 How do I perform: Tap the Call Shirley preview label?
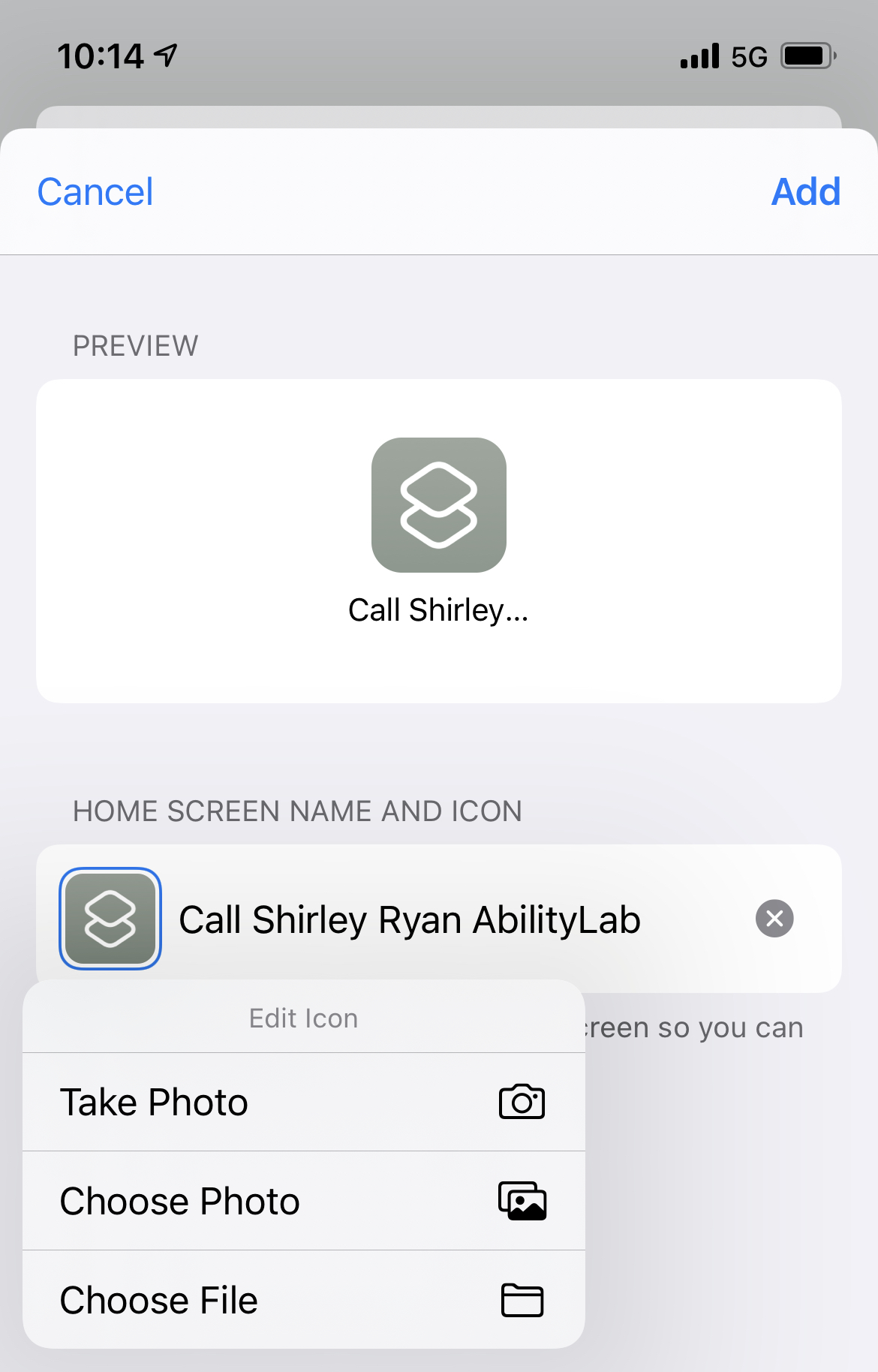tap(439, 609)
